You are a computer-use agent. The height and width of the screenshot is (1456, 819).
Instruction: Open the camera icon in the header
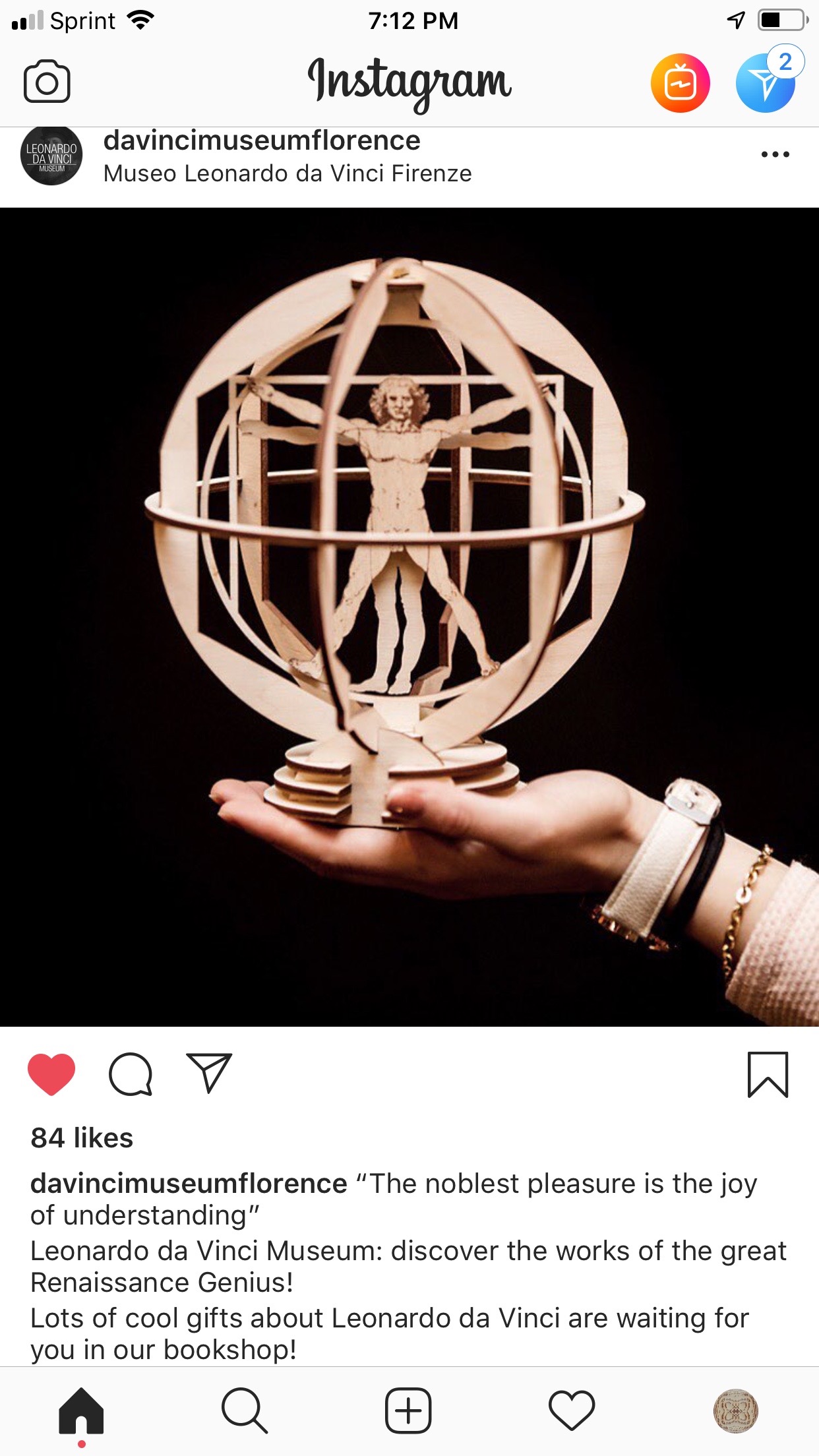[47, 82]
